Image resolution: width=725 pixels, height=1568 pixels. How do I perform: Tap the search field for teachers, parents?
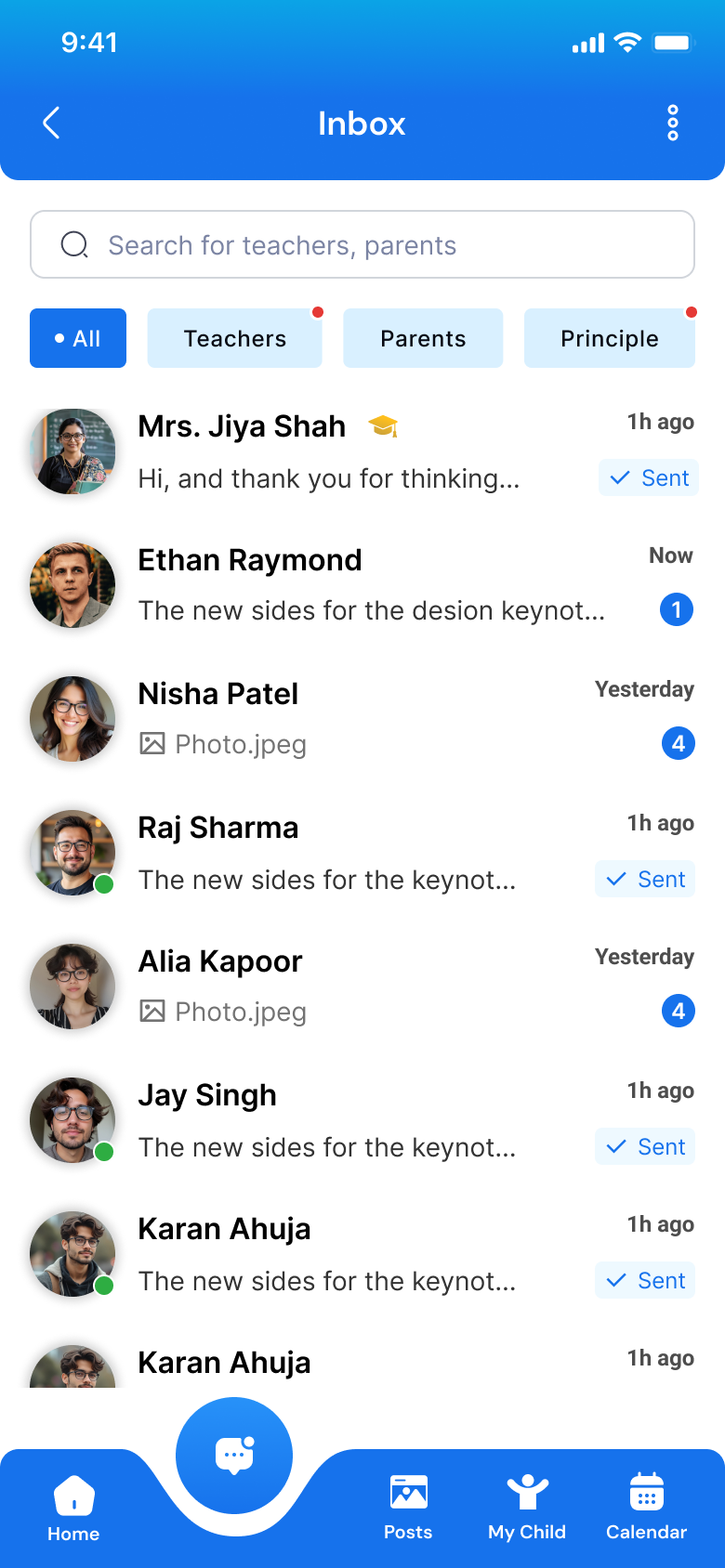[x=362, y=245]
